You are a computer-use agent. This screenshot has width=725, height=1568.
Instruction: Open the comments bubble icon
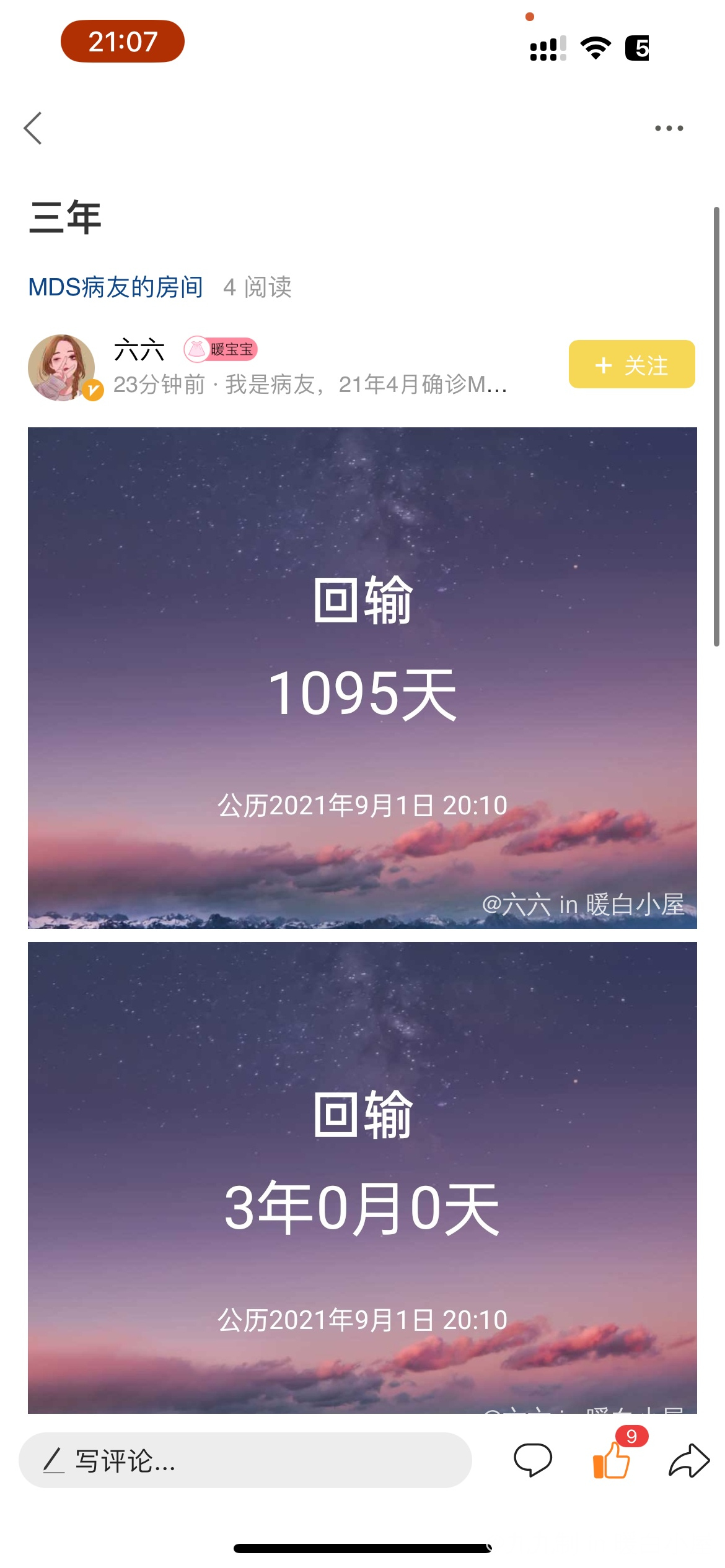(x=533, y=1460)
